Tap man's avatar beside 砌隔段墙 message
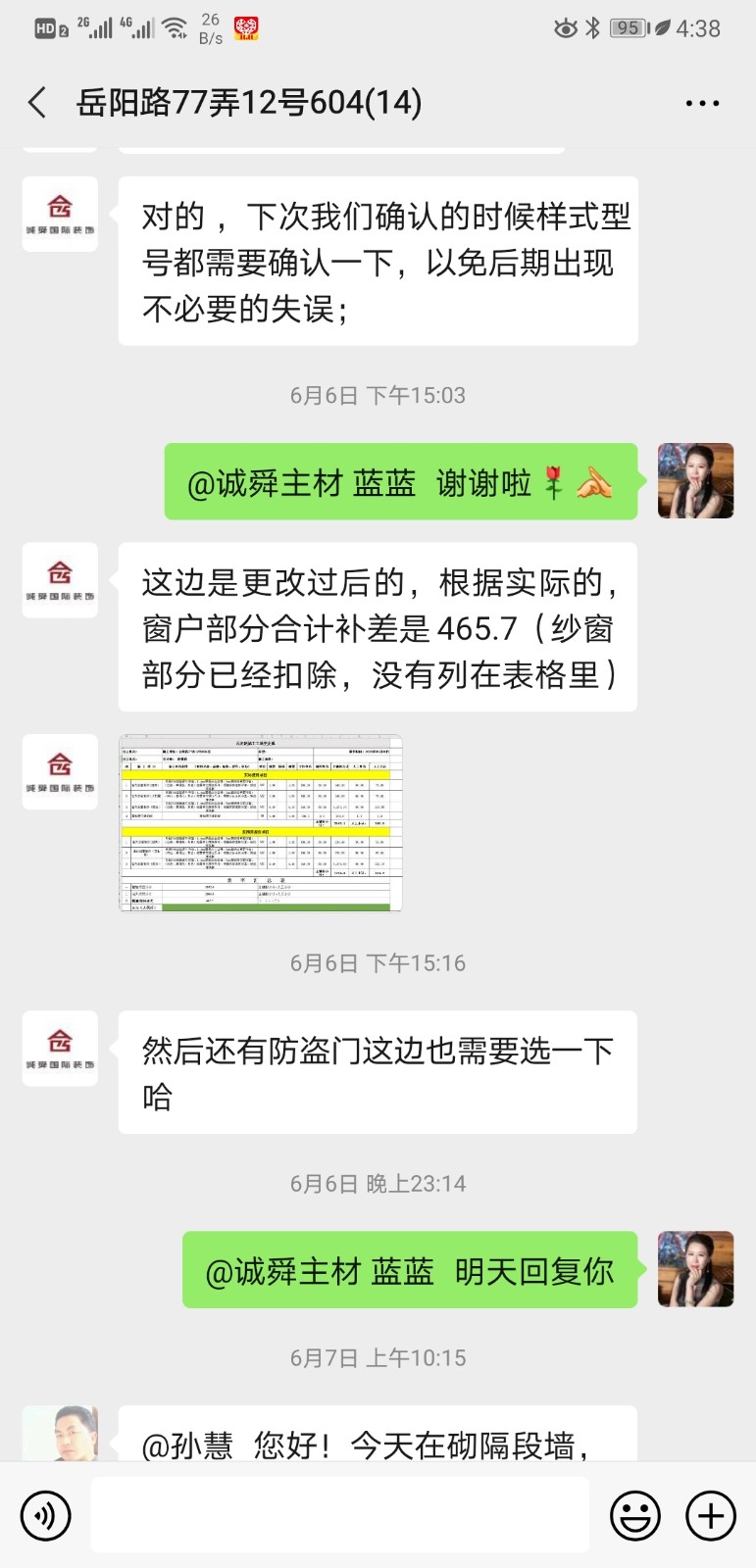The image size is (756, 1568). tap(60, 1433)
